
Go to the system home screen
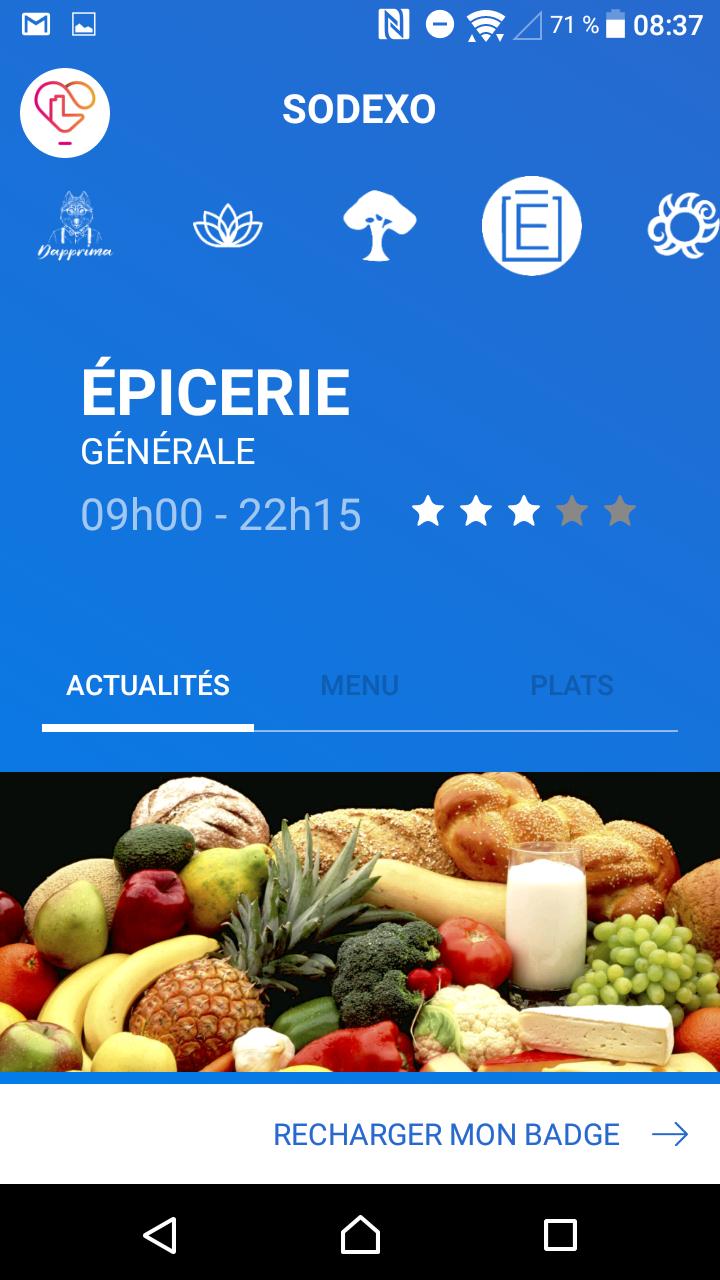[x=360, y=1234]
